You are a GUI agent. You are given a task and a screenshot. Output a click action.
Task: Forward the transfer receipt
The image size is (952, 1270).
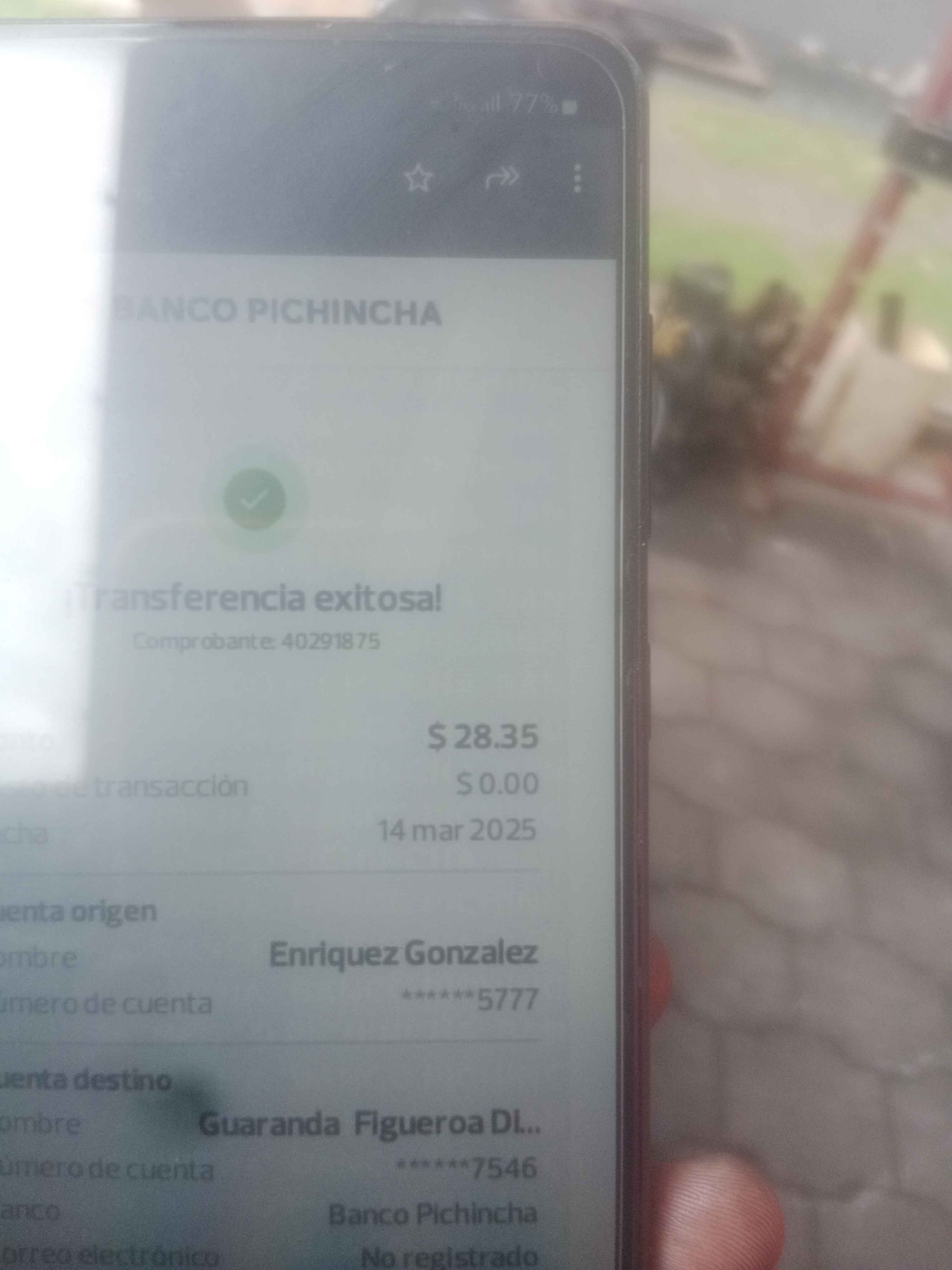[x=502, y=179]
